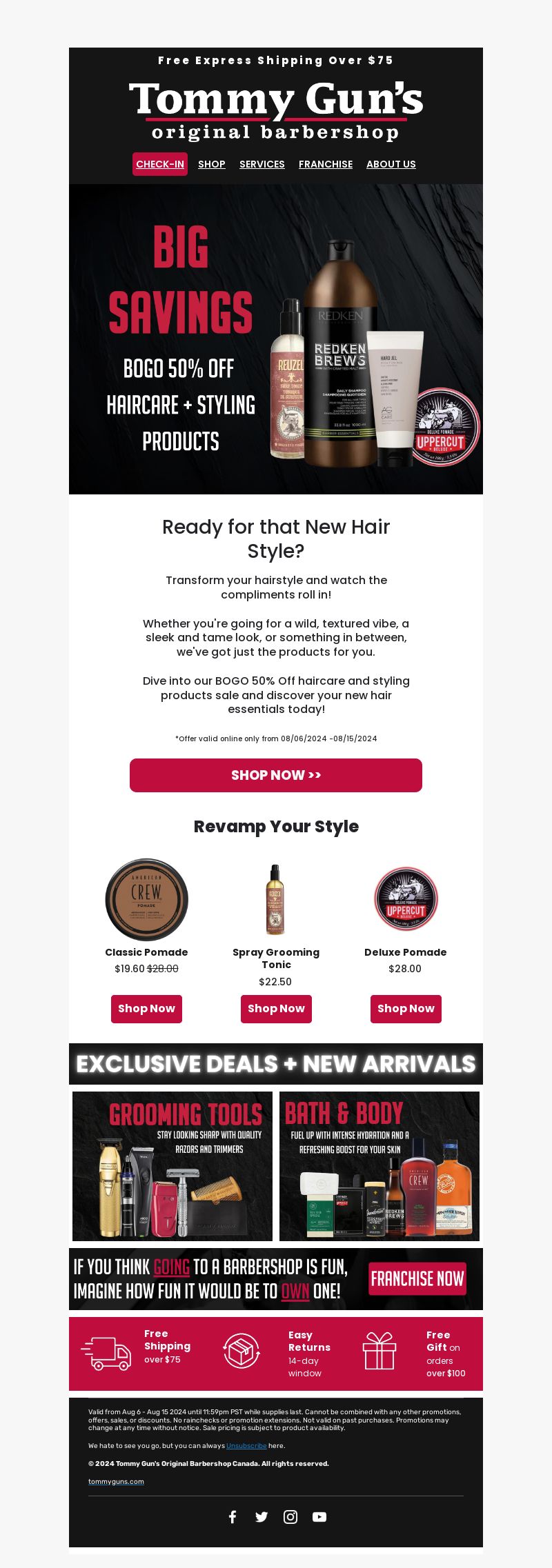Shop Now for Spray Grooming Tonic
552x1568 pixels.
point(276,1009)
